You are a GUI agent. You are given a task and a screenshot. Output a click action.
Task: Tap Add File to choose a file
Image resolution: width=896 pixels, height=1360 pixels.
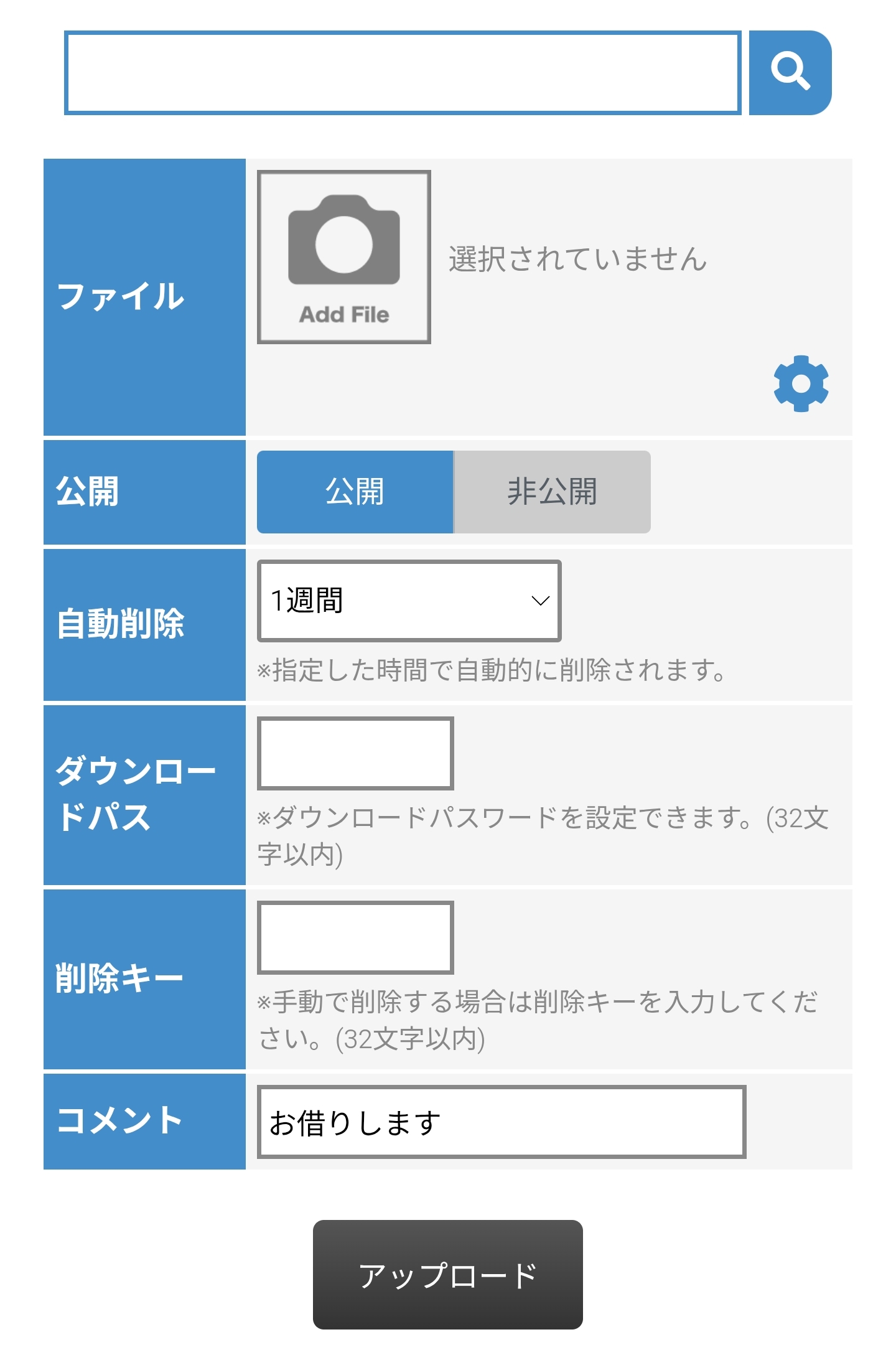coord(343,257)
